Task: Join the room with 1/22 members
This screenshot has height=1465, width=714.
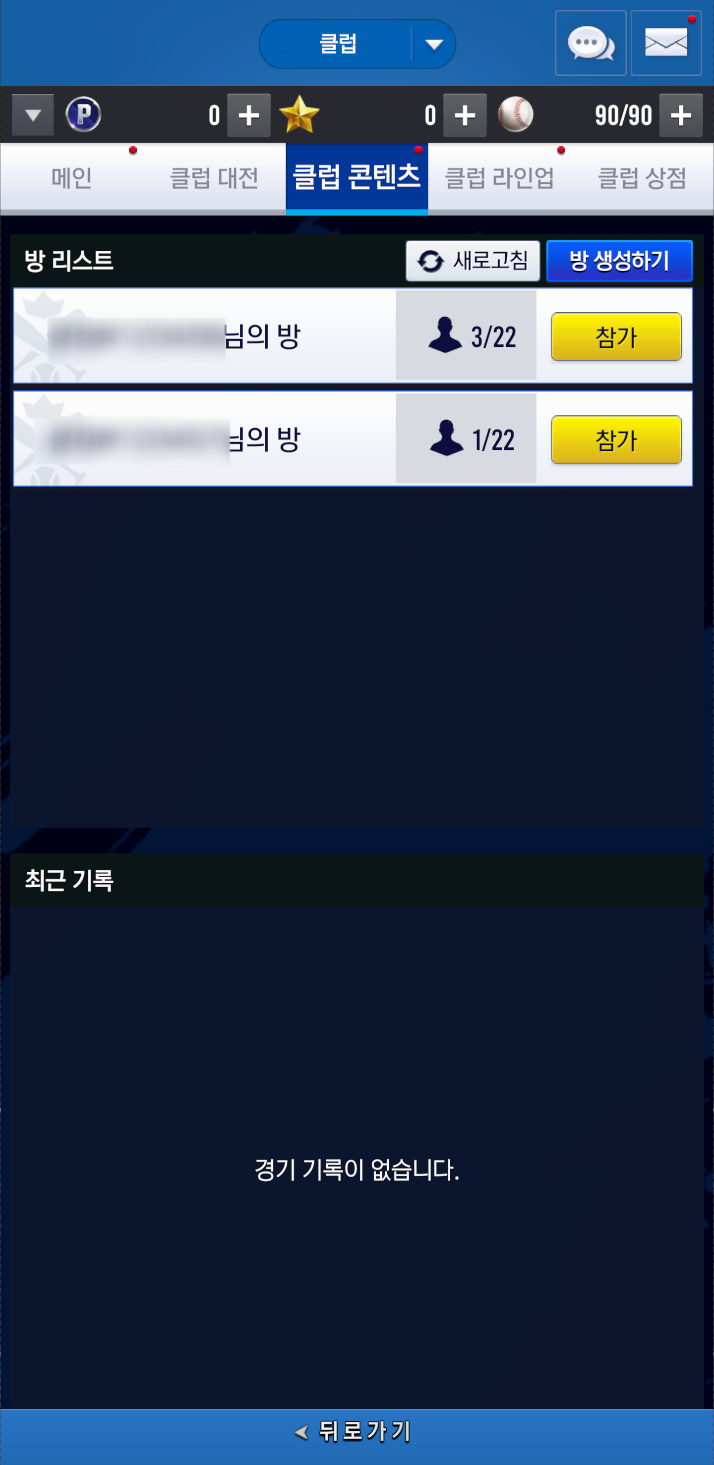Action: [x=616, y=440]
